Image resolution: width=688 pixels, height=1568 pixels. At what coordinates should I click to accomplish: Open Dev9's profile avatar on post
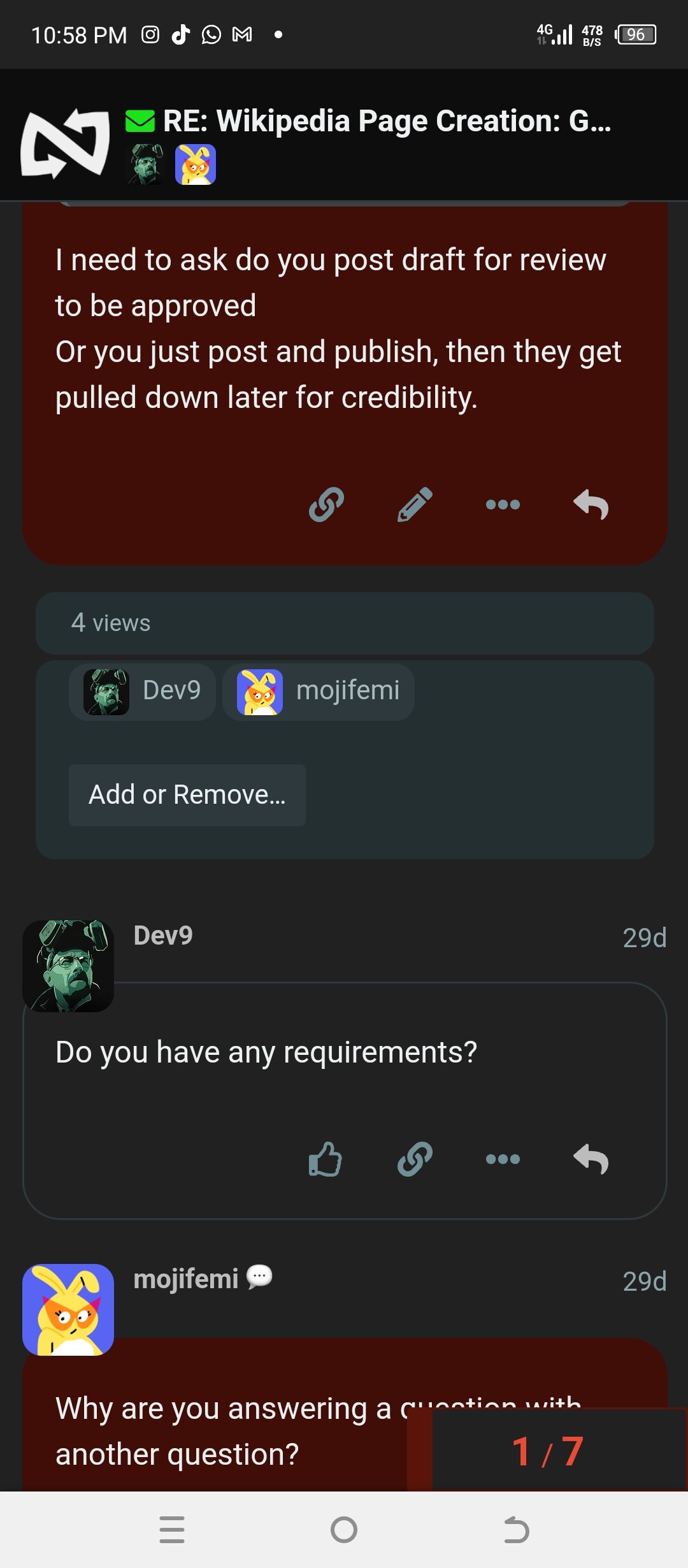tap(68, 965)
